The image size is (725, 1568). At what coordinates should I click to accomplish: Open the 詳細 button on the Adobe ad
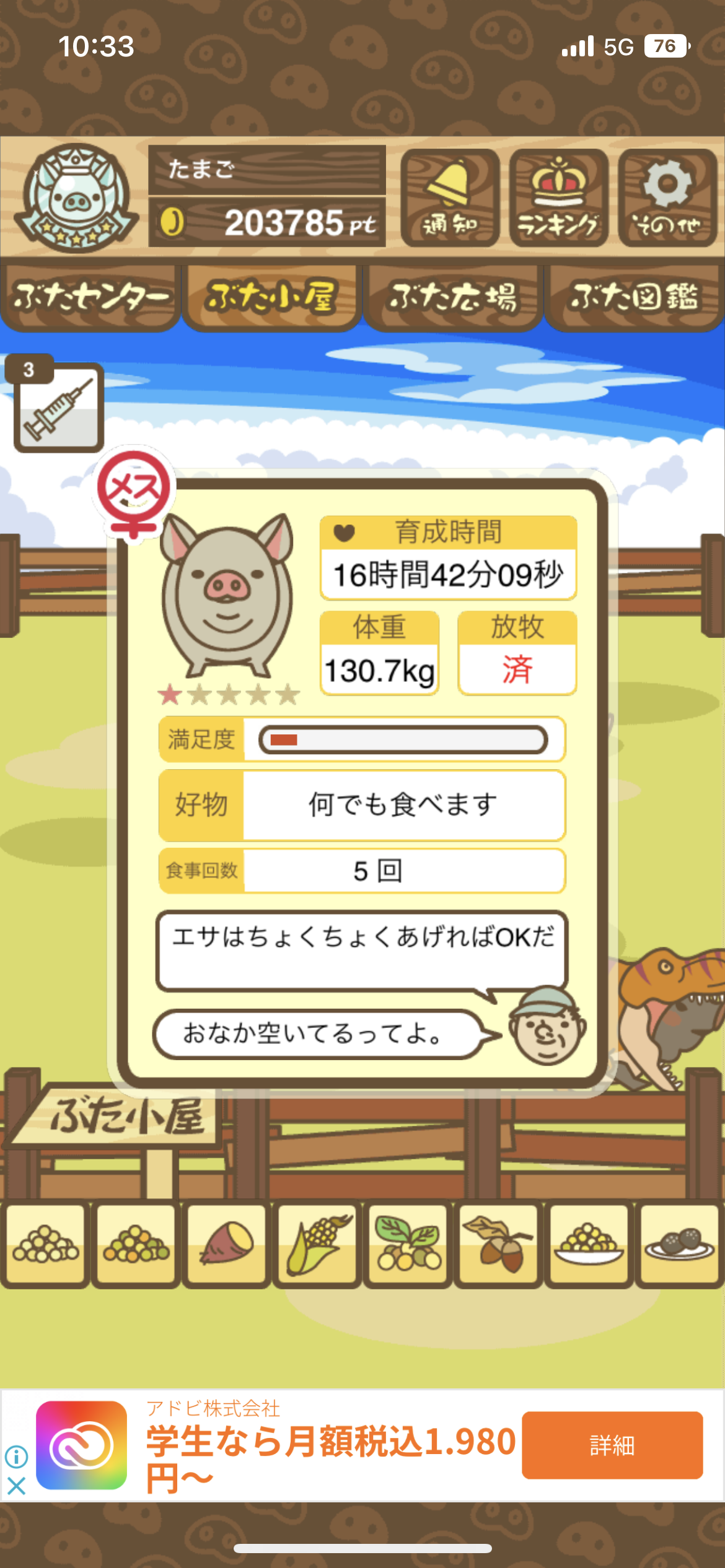tap(612, 1445)
